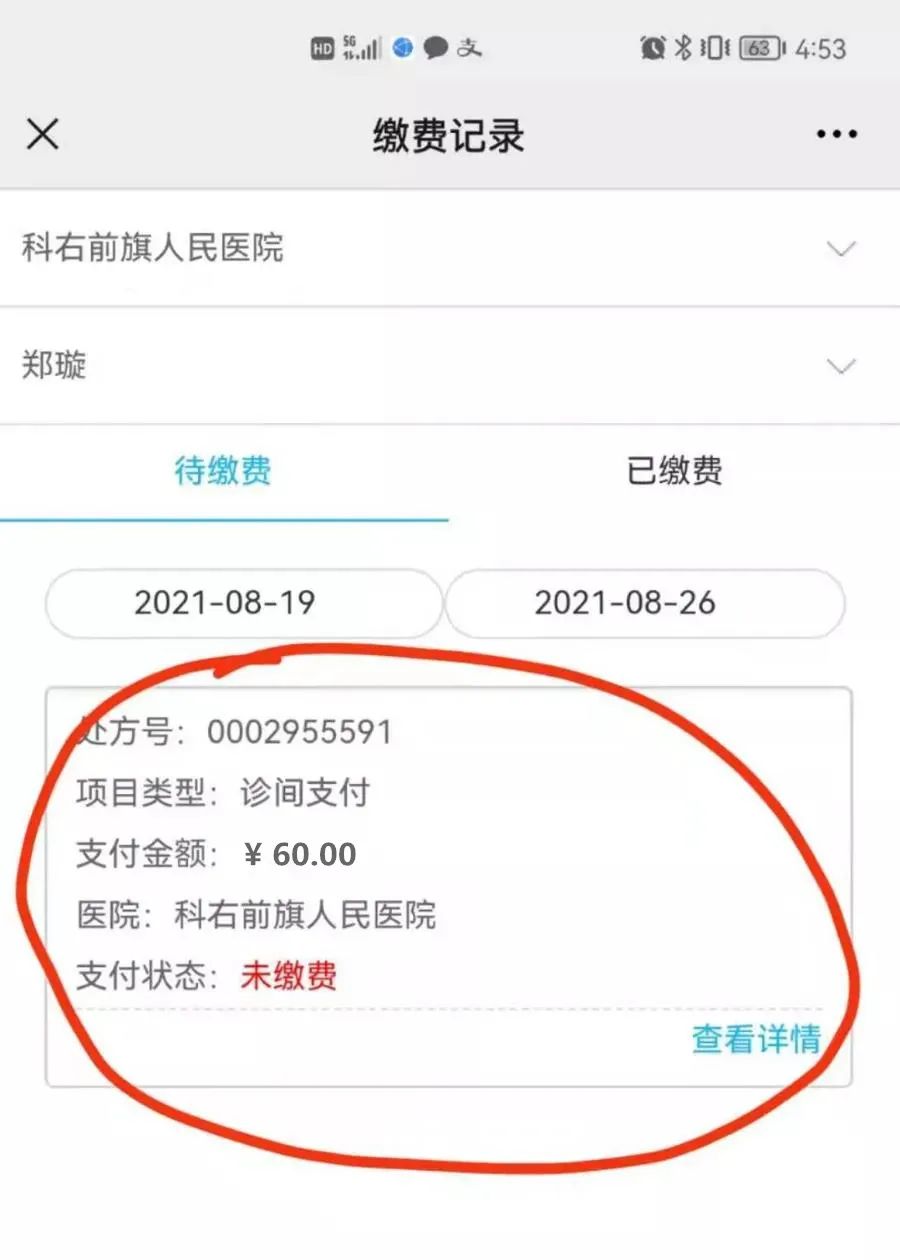900x1260 pixels.
Task: Open the three-dot overflow menu
Action: (836, 134)
